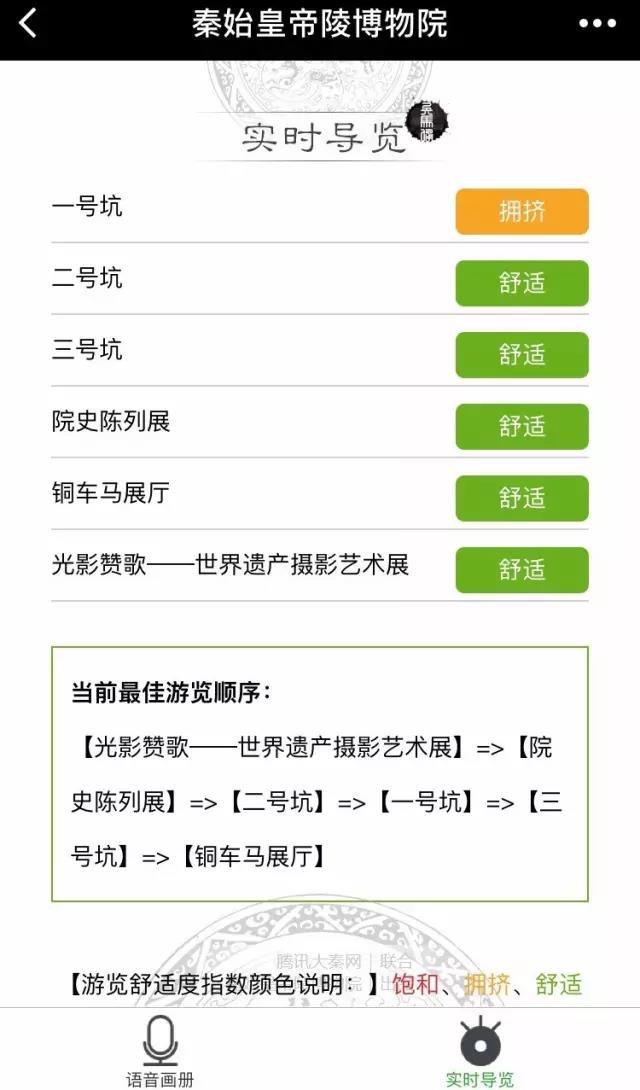
Task: Open the three-dot overflow menu
Action: 597,24
